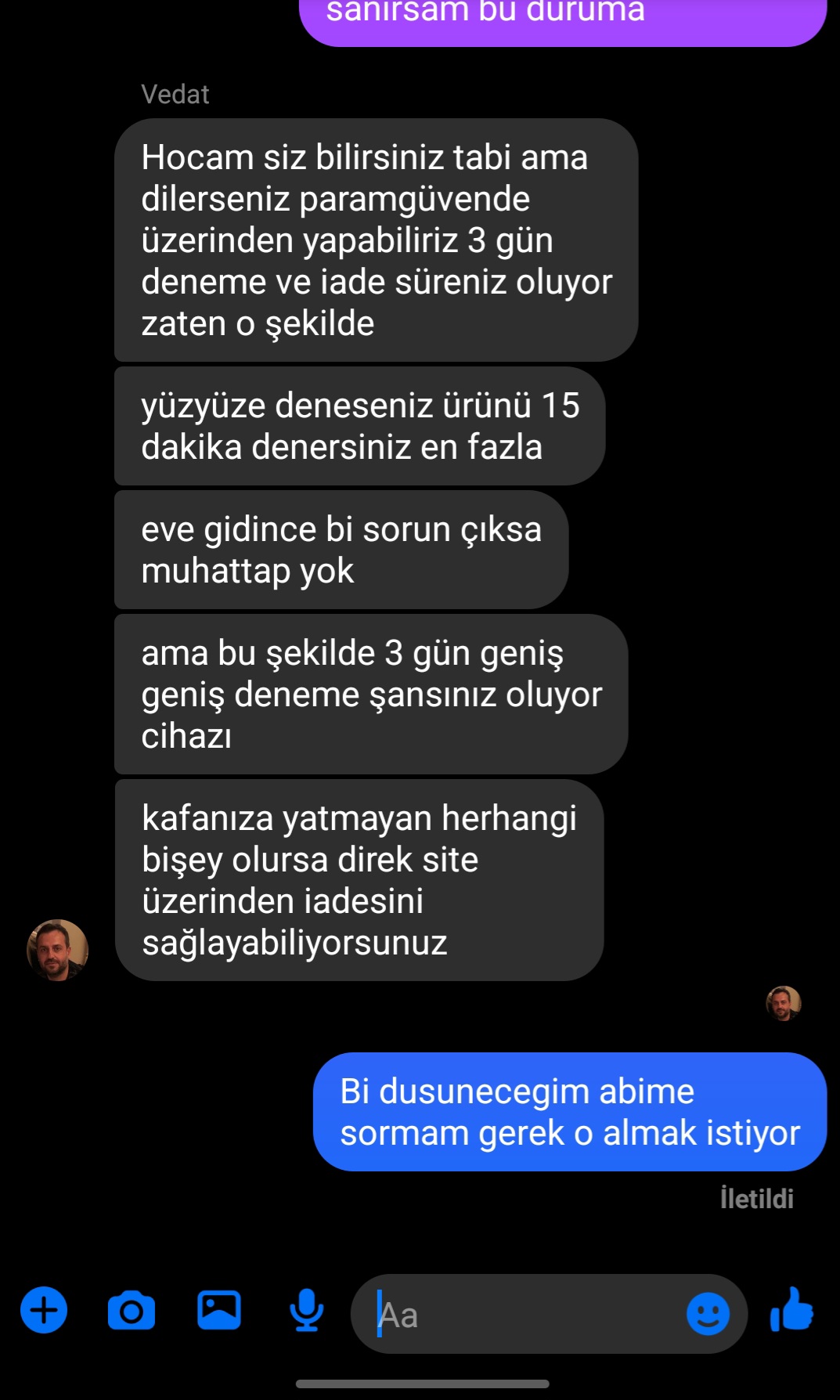Record a voice message with the microphone
840x1400 pixels.
[x=307, y=1310]
